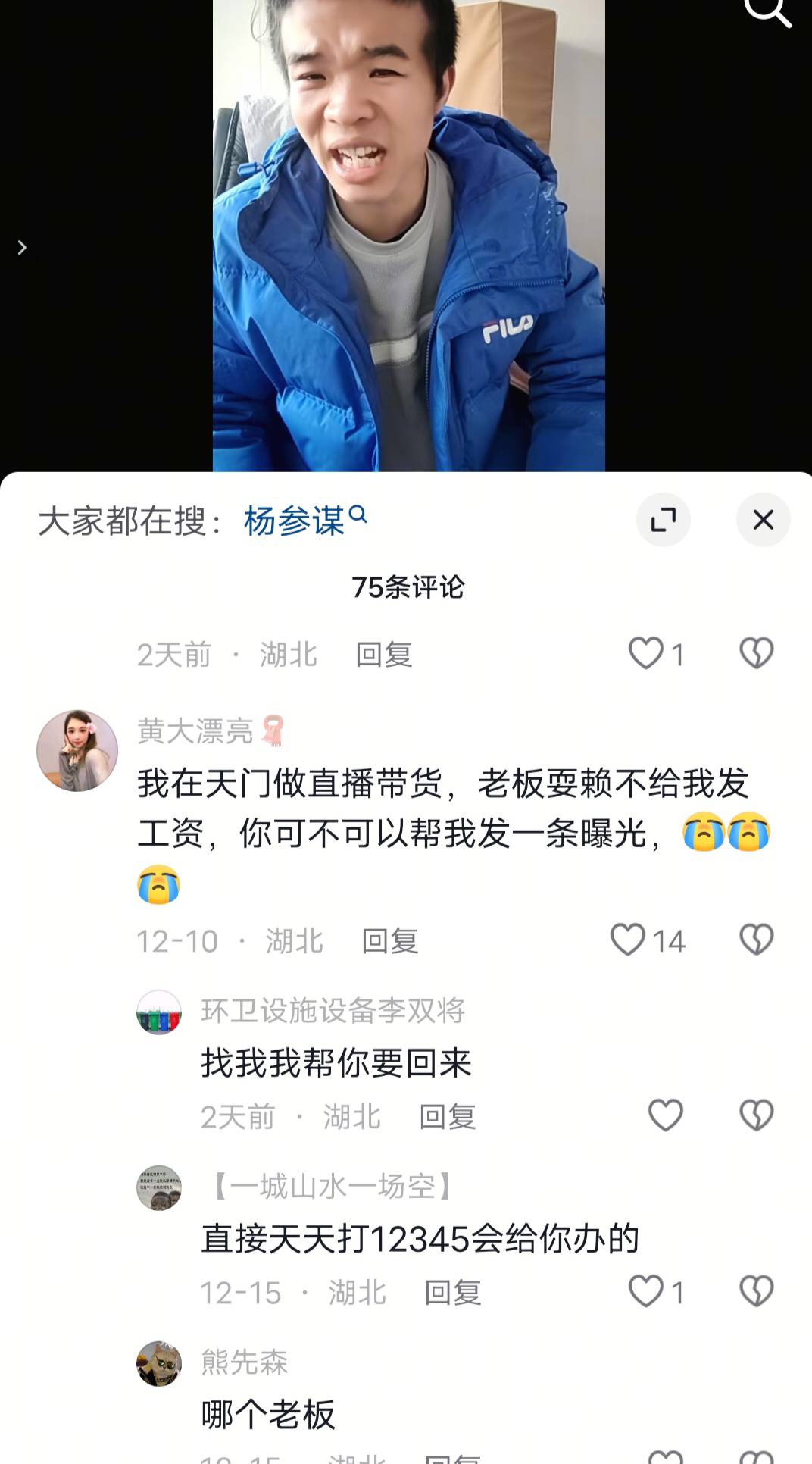Like the 12345 comment by 一城山水一场空

[x=646, y=1291]
